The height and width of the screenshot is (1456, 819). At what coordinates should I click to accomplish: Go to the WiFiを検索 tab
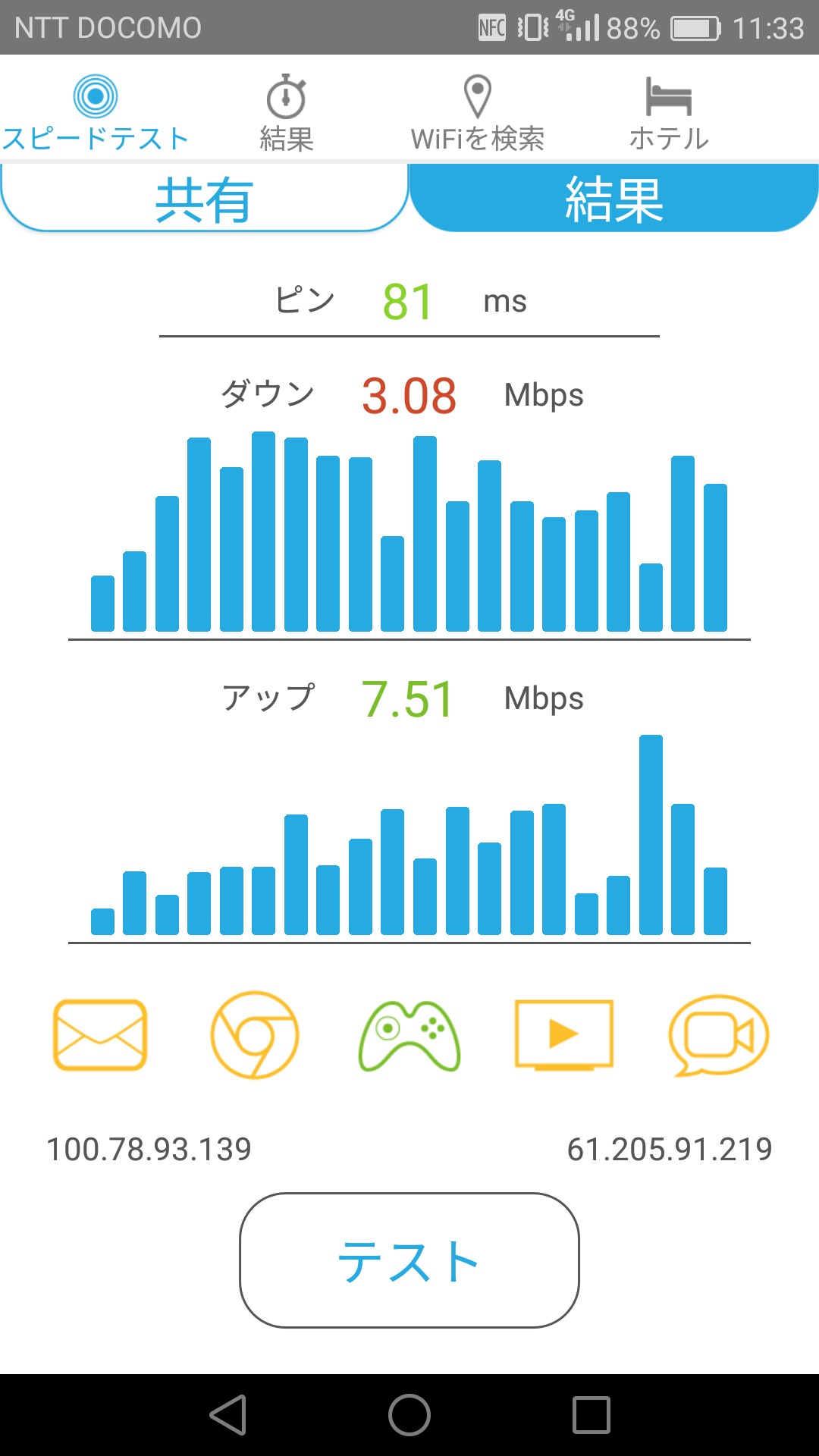coord(478,114)
